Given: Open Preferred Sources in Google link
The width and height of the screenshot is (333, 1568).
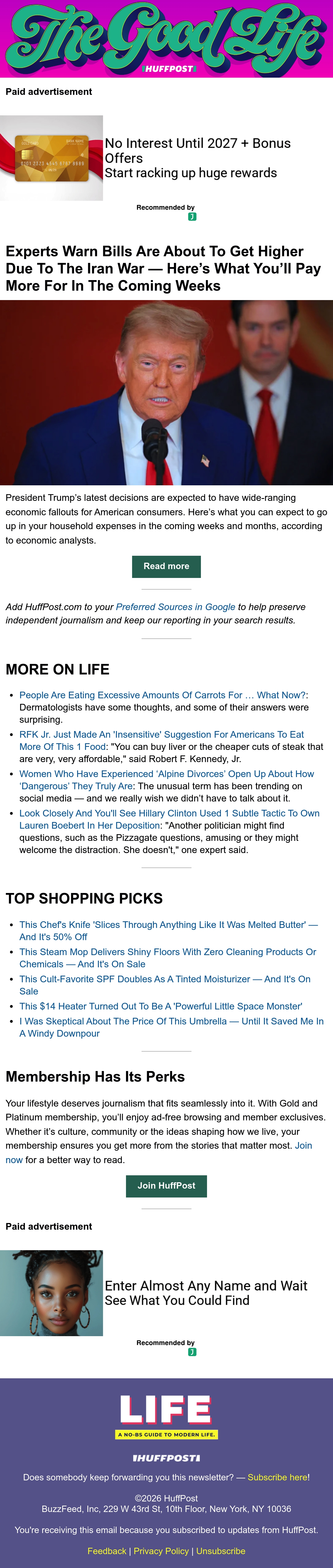Looking at the screenshot, I should 175,607.
